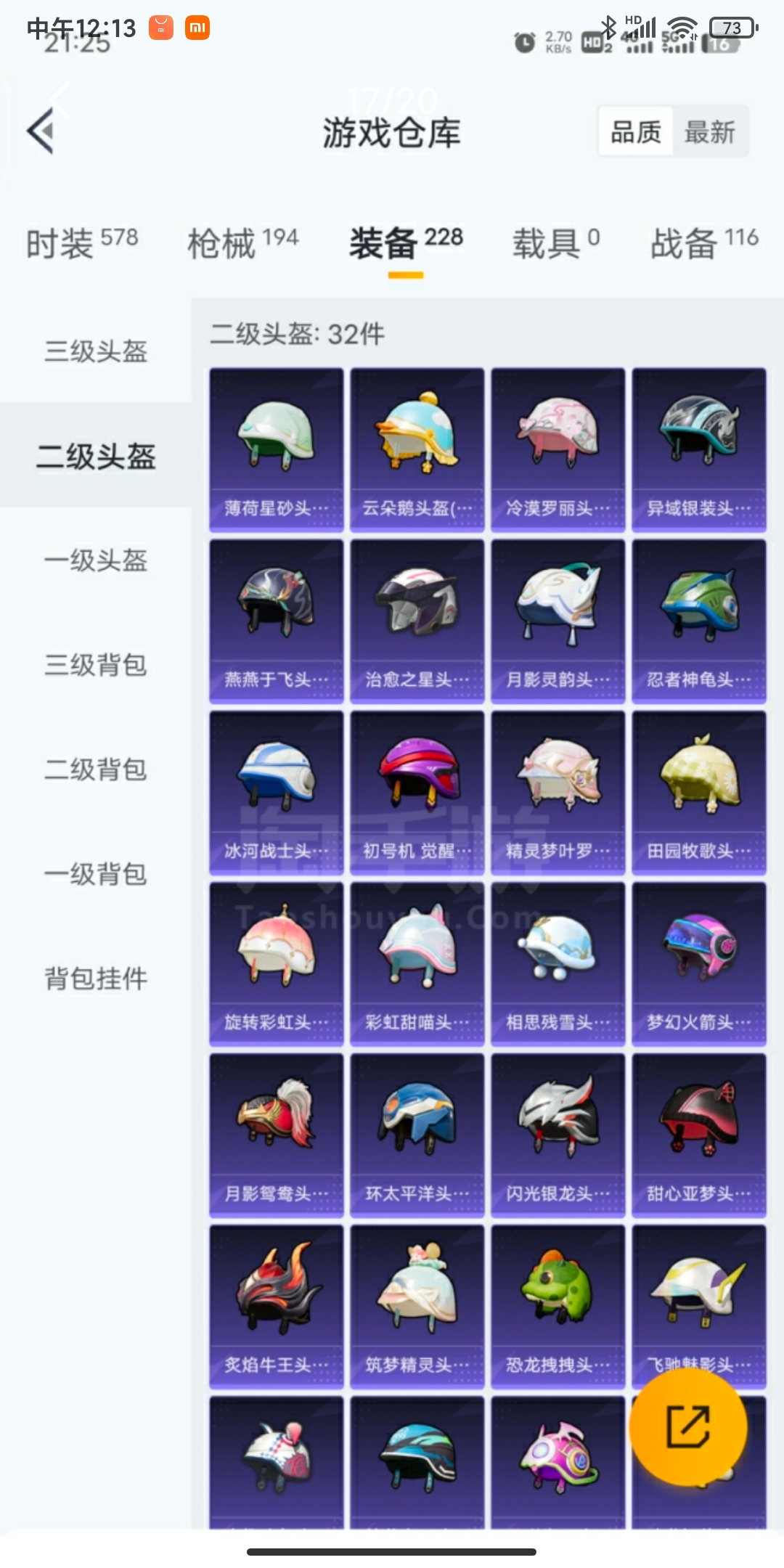This screenshot has width=784, height=1568.
Task: Sort items by 最新
Action: coord(709,132)
